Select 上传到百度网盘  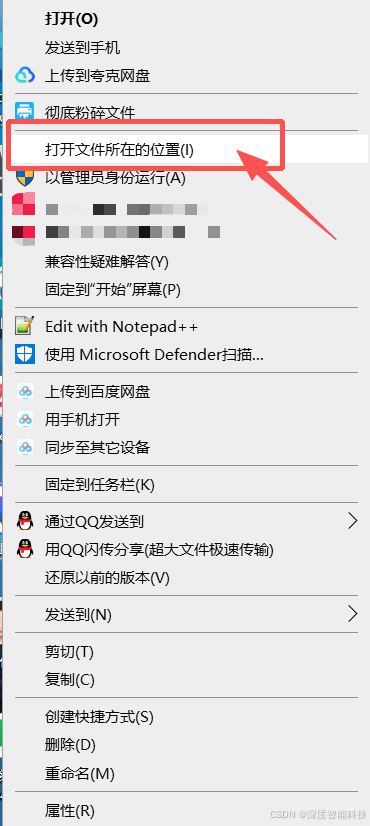(x=186, y=391)
